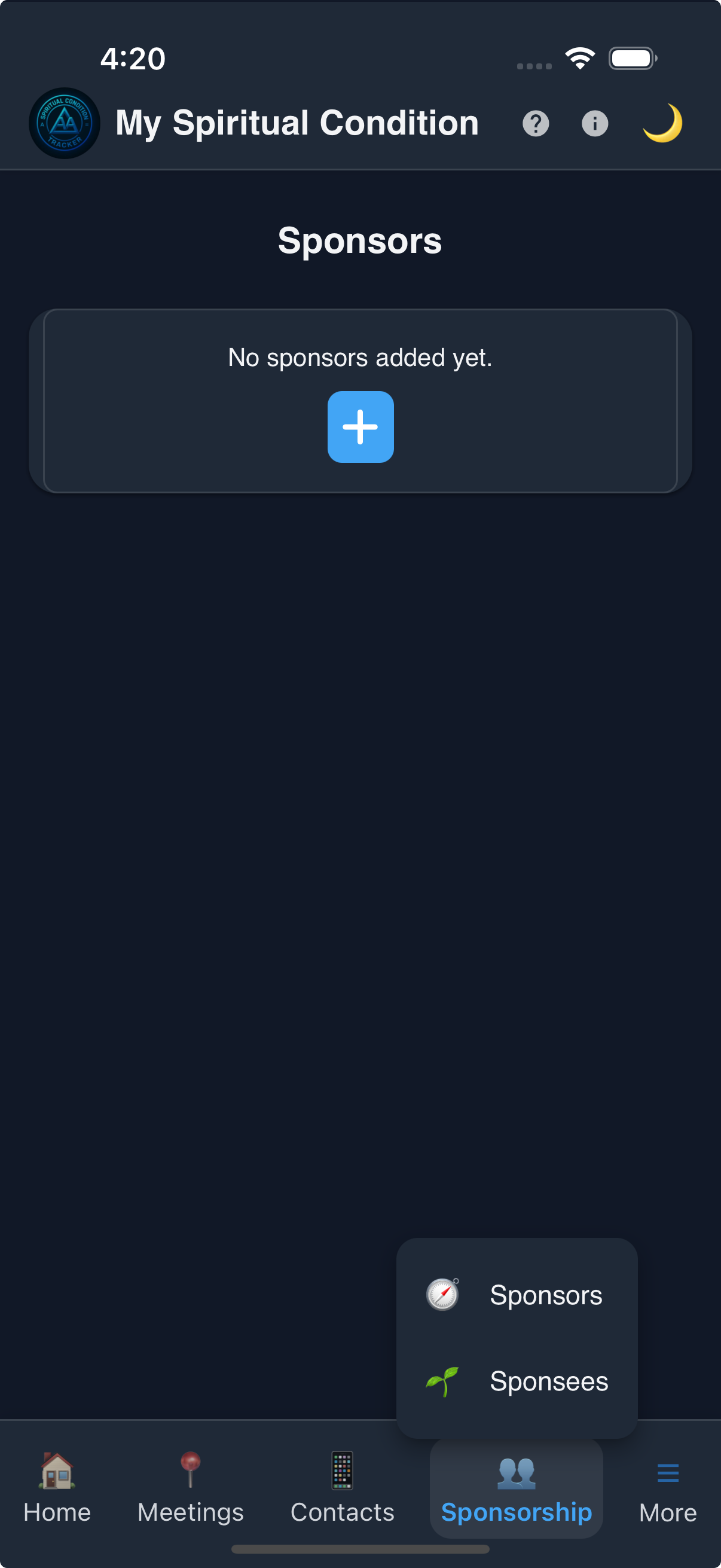Open the Contacts tab
The image size is (721, 1568).
342,1487
